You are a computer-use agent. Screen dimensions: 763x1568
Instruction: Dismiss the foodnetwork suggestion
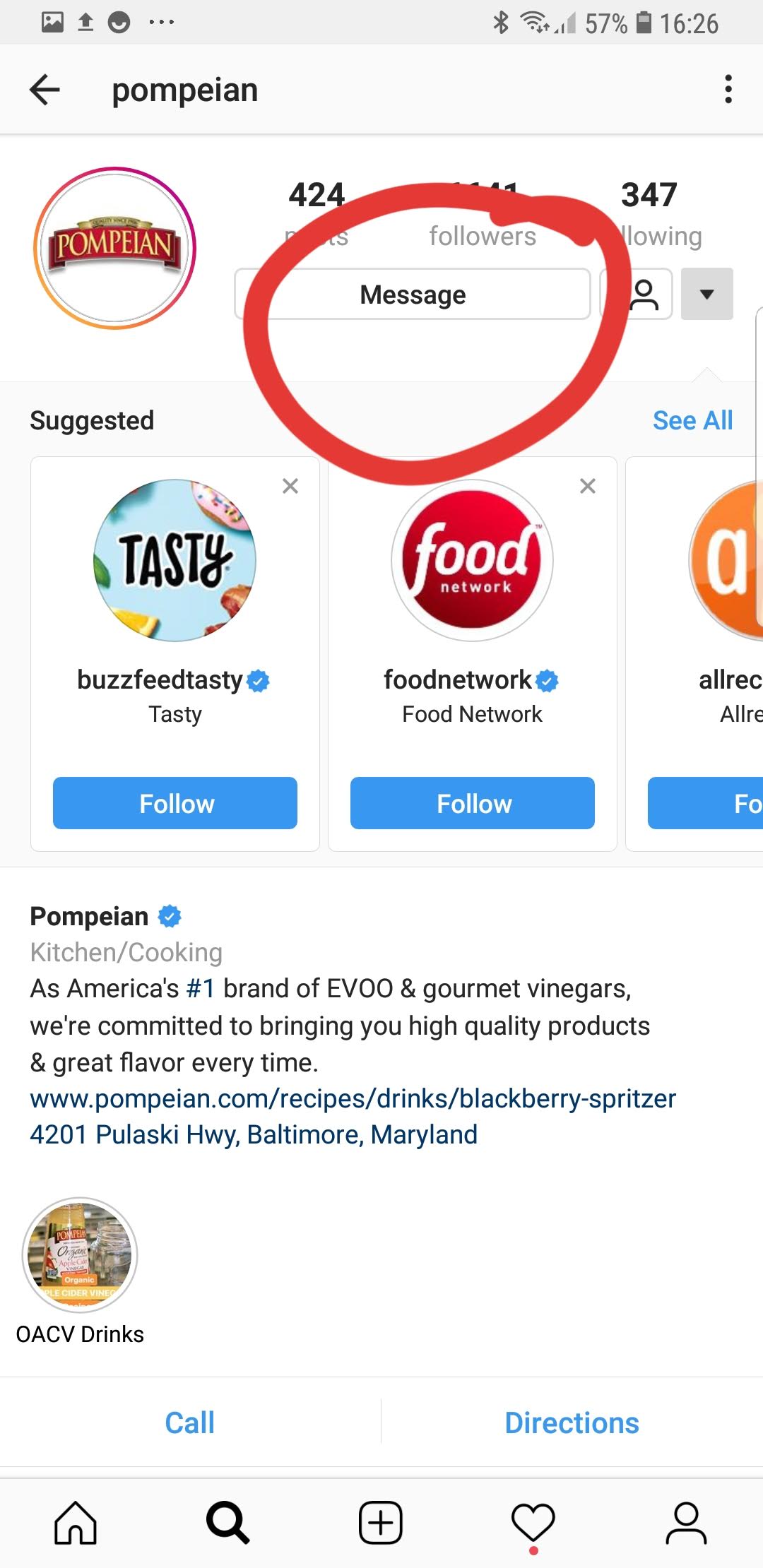(588, 486)
